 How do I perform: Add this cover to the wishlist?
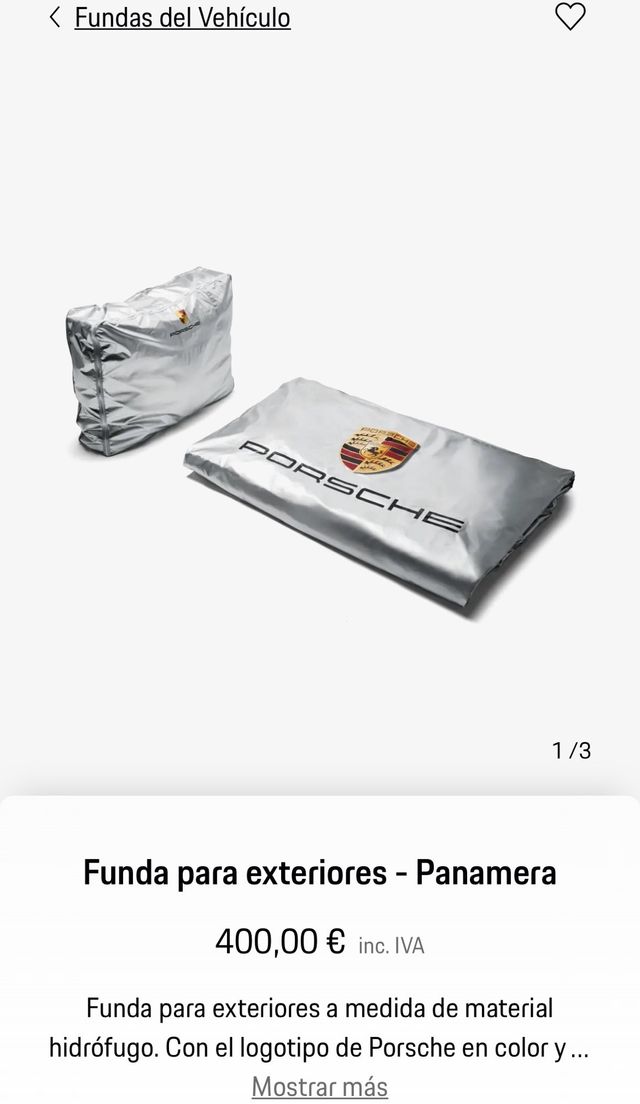pyautogui.click(x=570, y=17)
